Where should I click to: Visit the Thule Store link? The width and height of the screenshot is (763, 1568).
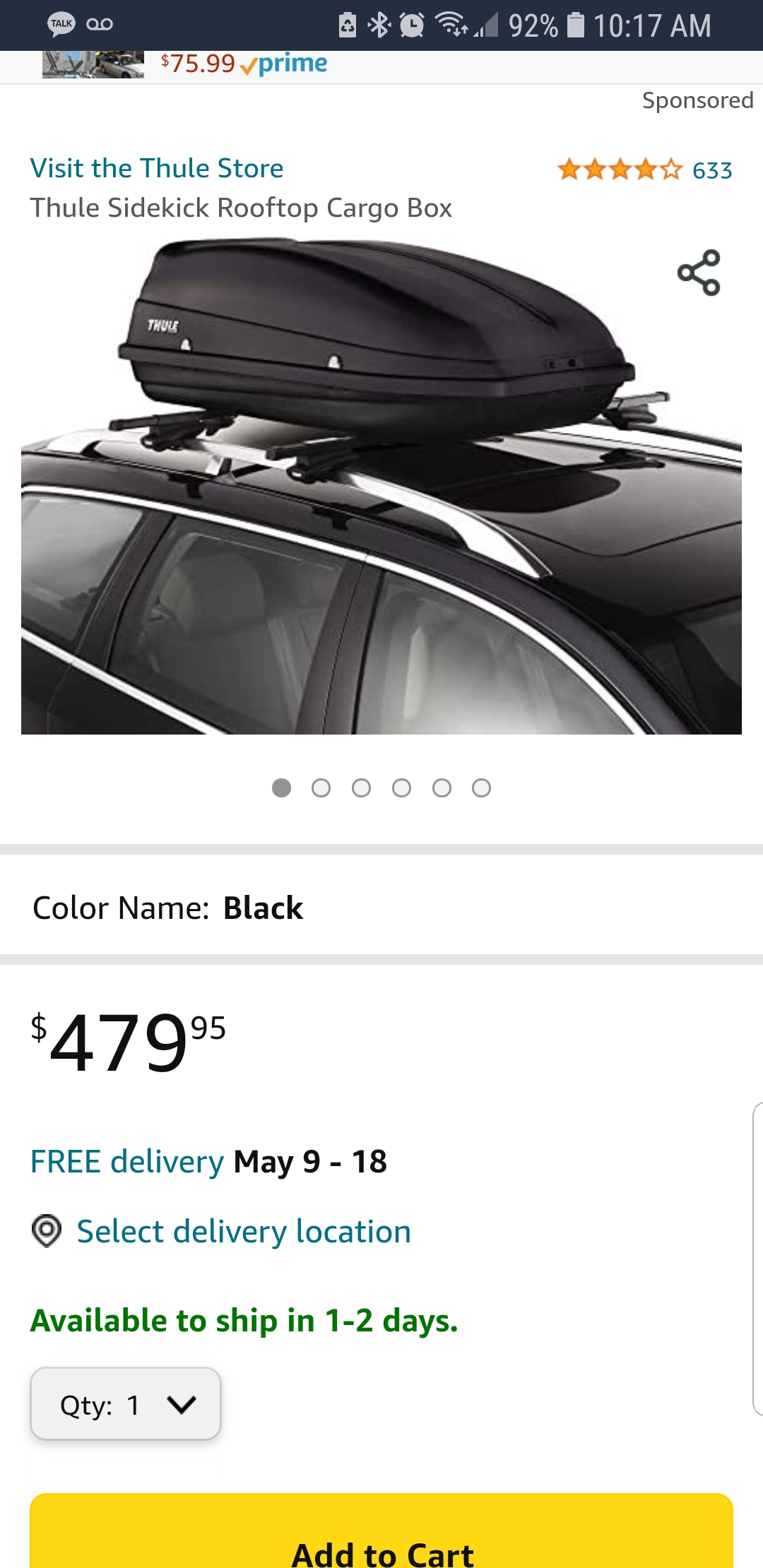(157, 168)
